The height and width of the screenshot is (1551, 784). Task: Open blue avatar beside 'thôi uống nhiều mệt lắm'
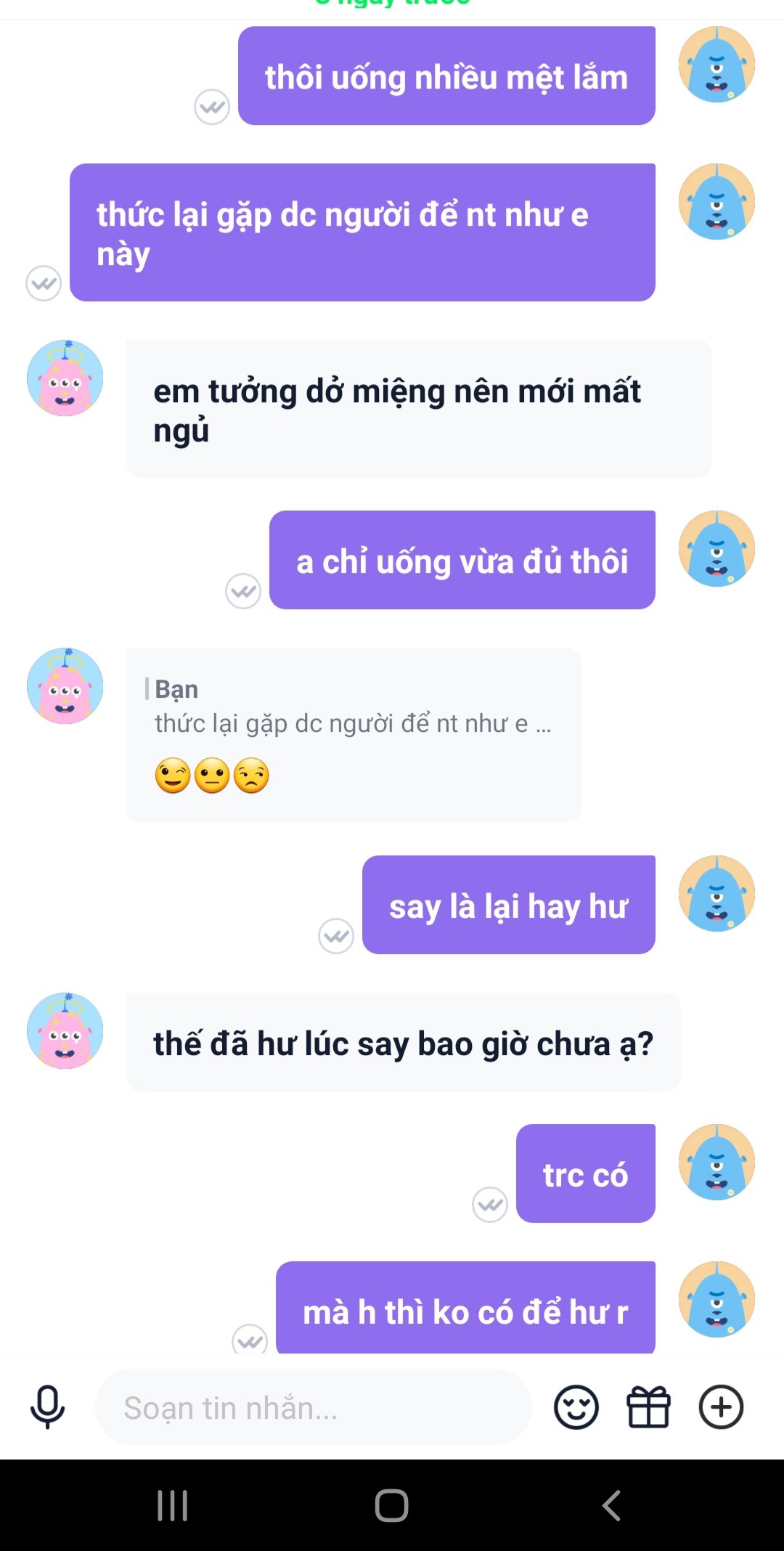[716, 65]
